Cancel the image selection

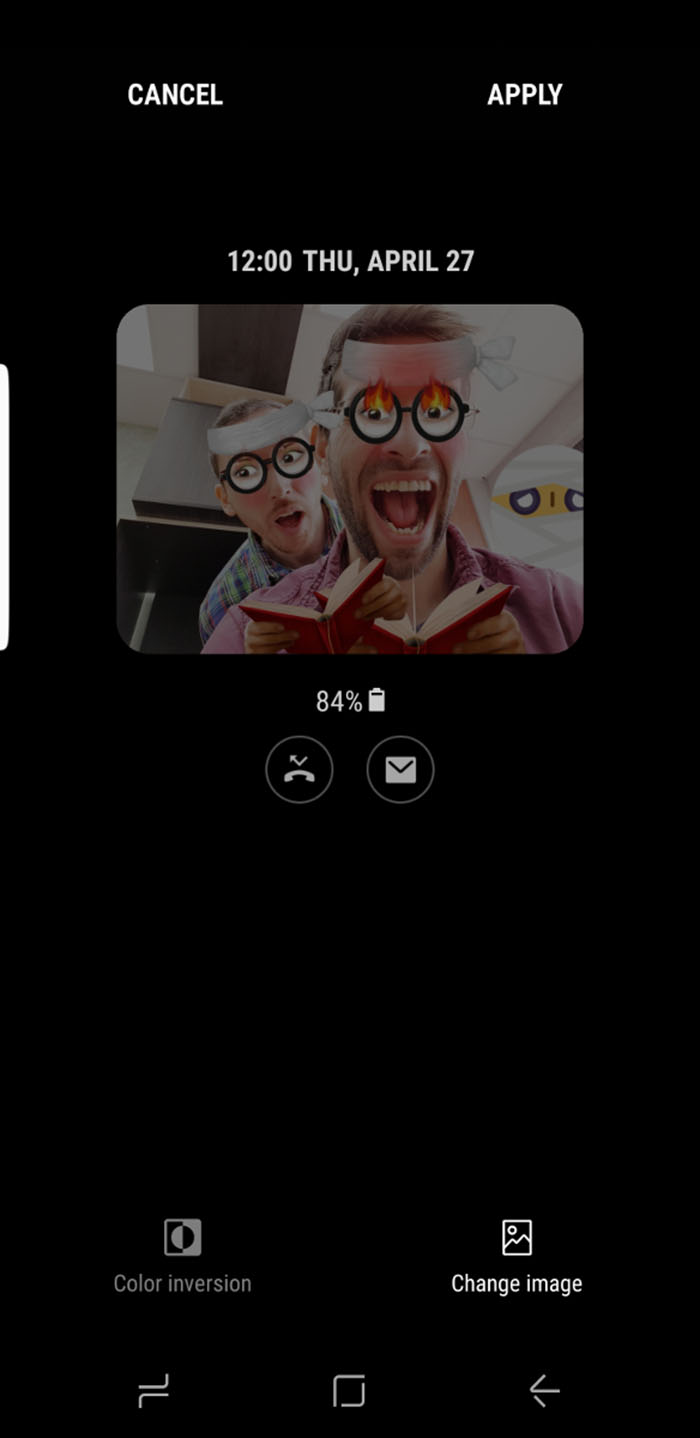coord(175,95)
